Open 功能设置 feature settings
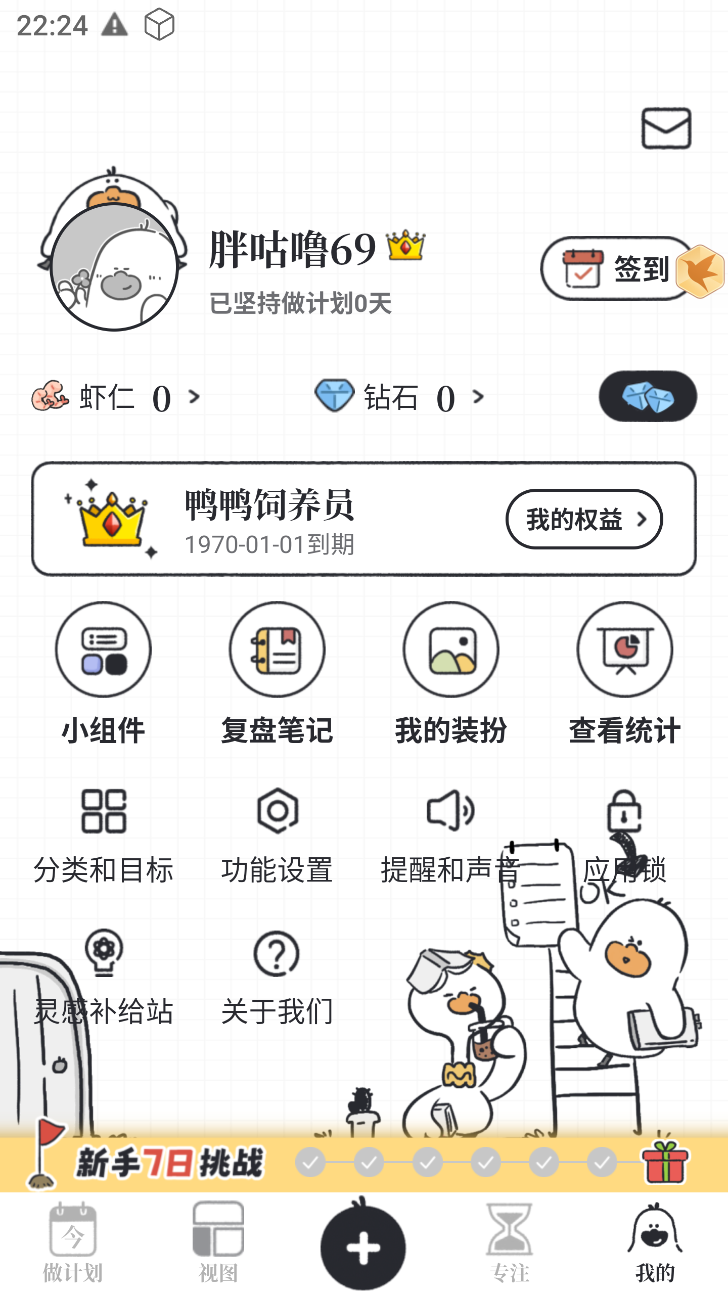This screenshot has height=1294, width=728. 277,836
